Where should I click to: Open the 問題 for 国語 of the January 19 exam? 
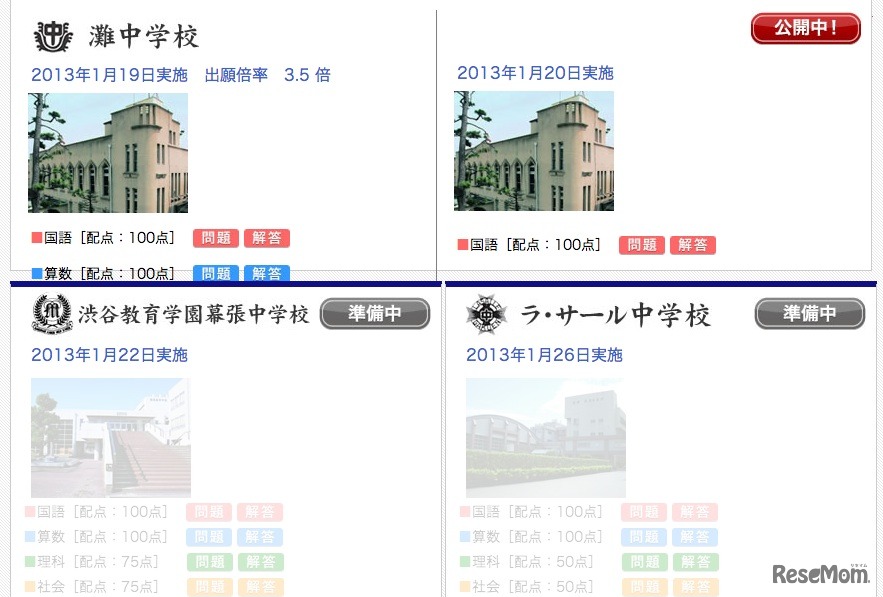click(x=216, y=238)
